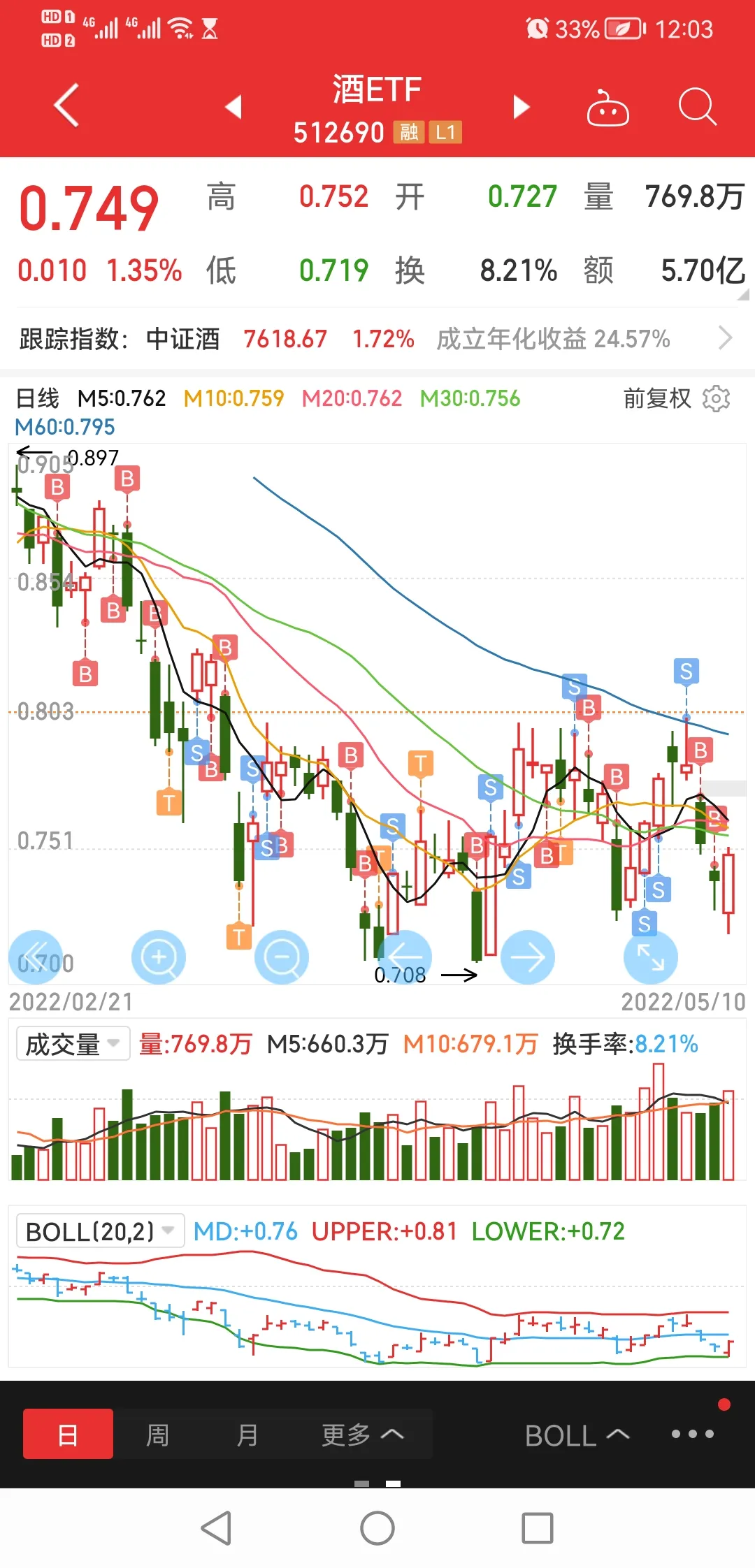Move the chart cursor one candle right

528,957
